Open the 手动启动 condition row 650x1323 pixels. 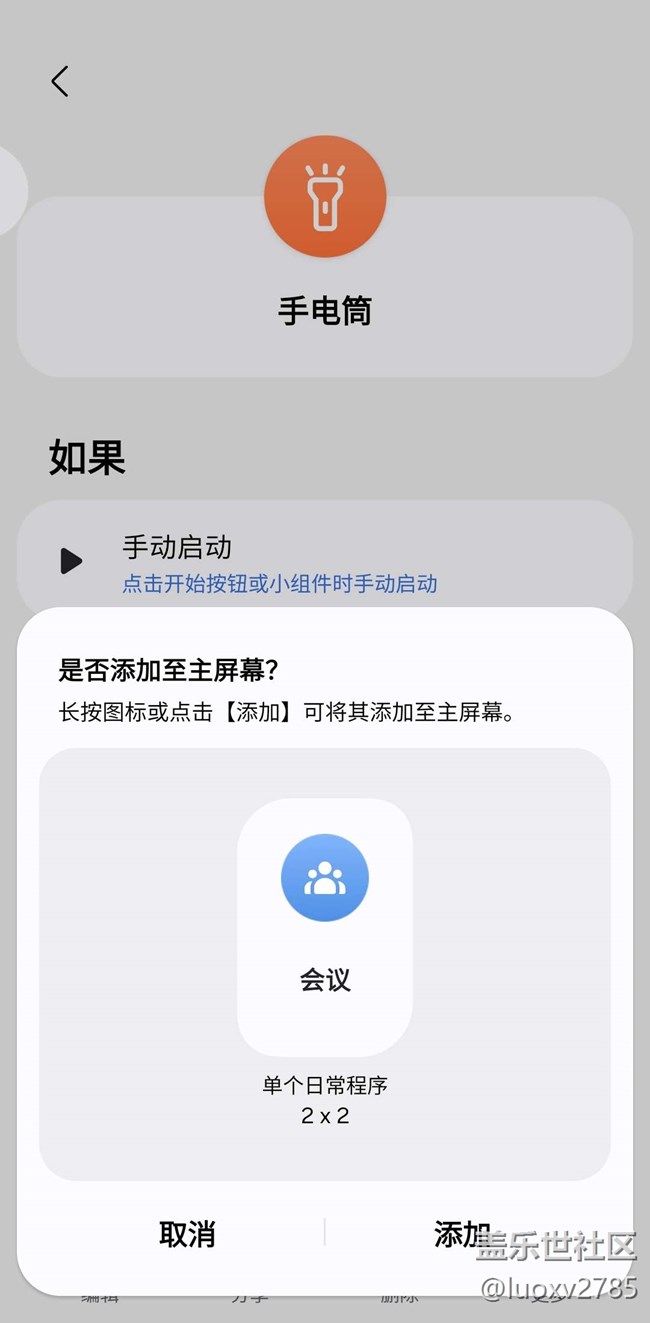click(x=325, y=562)
